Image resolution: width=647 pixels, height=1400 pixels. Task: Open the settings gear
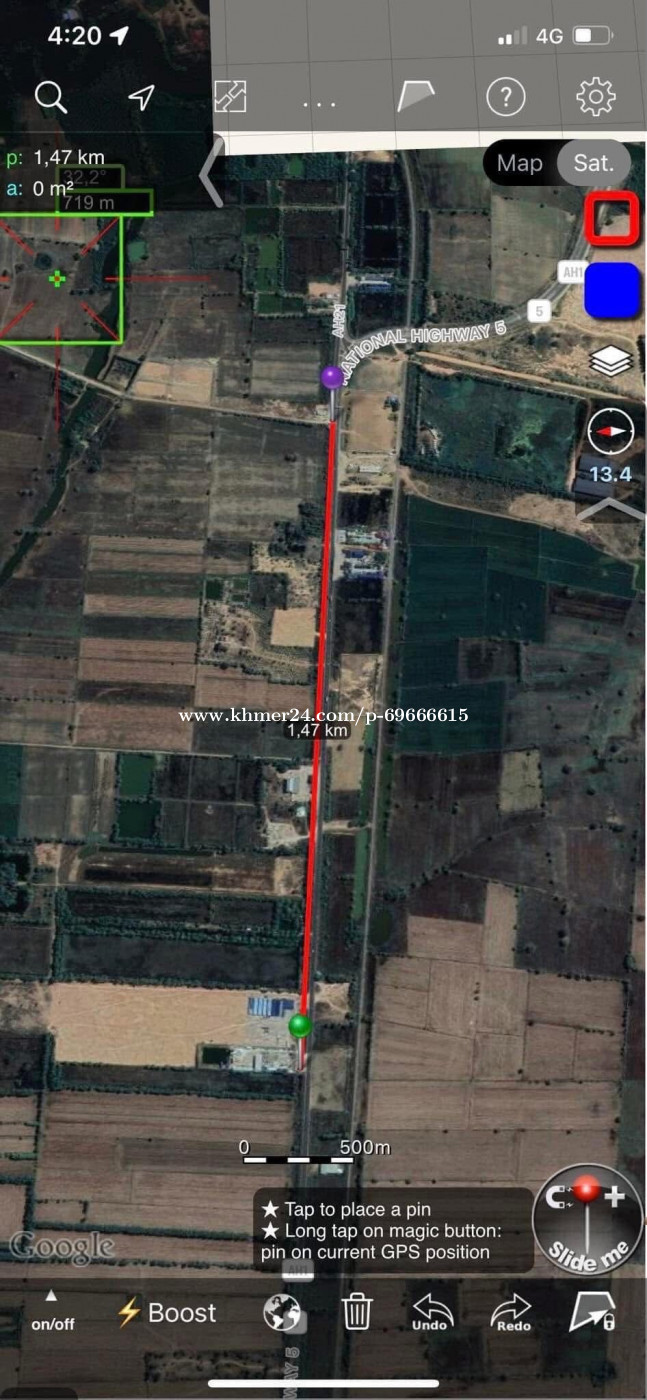pos(595,97)
